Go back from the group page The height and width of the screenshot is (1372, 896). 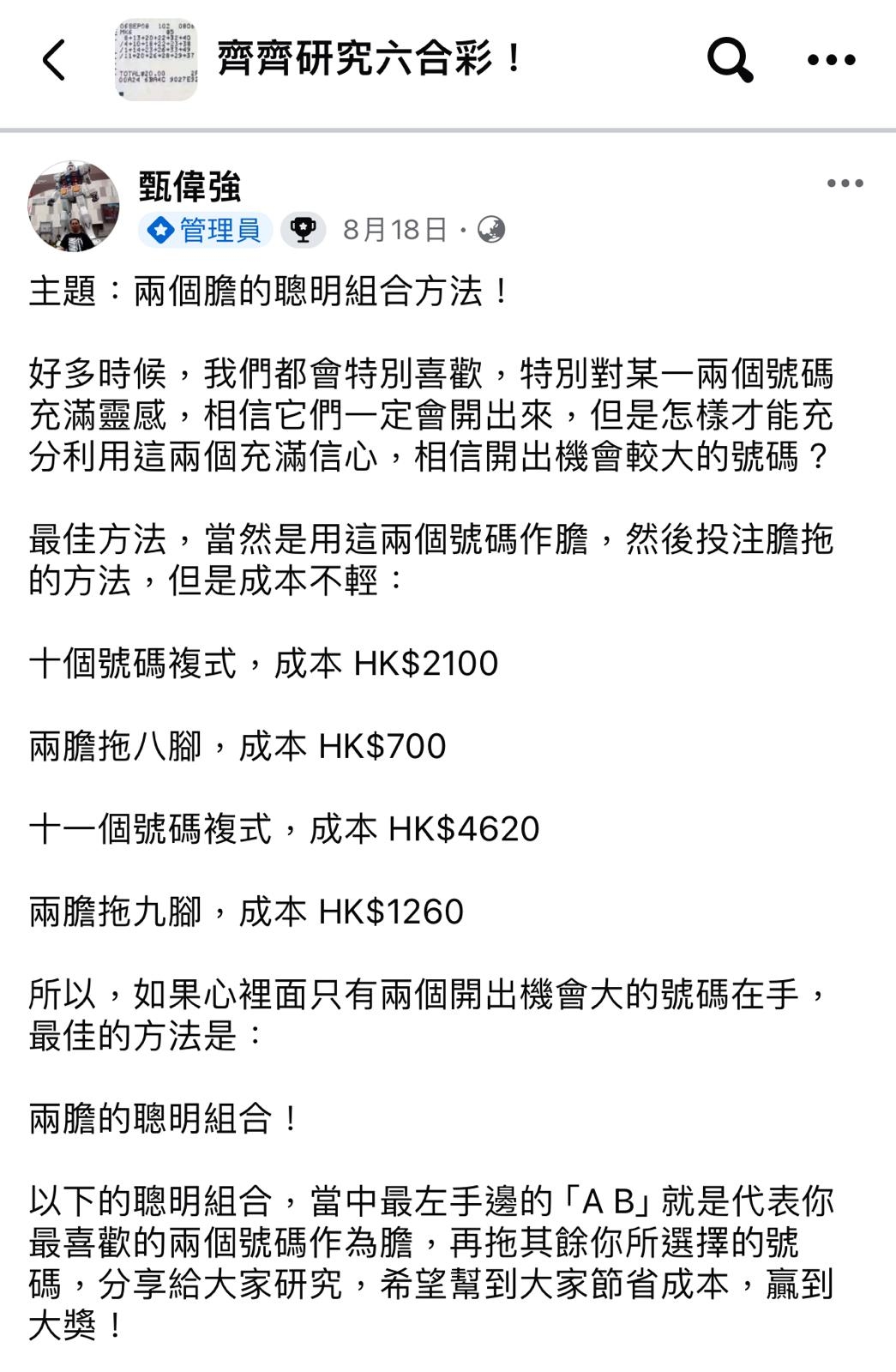tap(53, 60)
